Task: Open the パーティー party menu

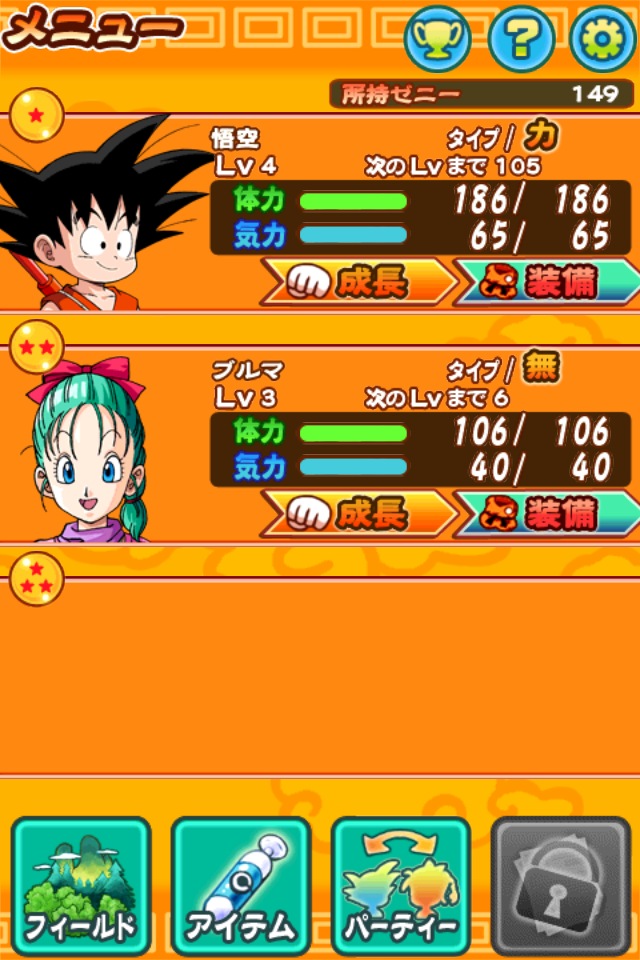Action: pyautogui.click(x=401, y=884)
